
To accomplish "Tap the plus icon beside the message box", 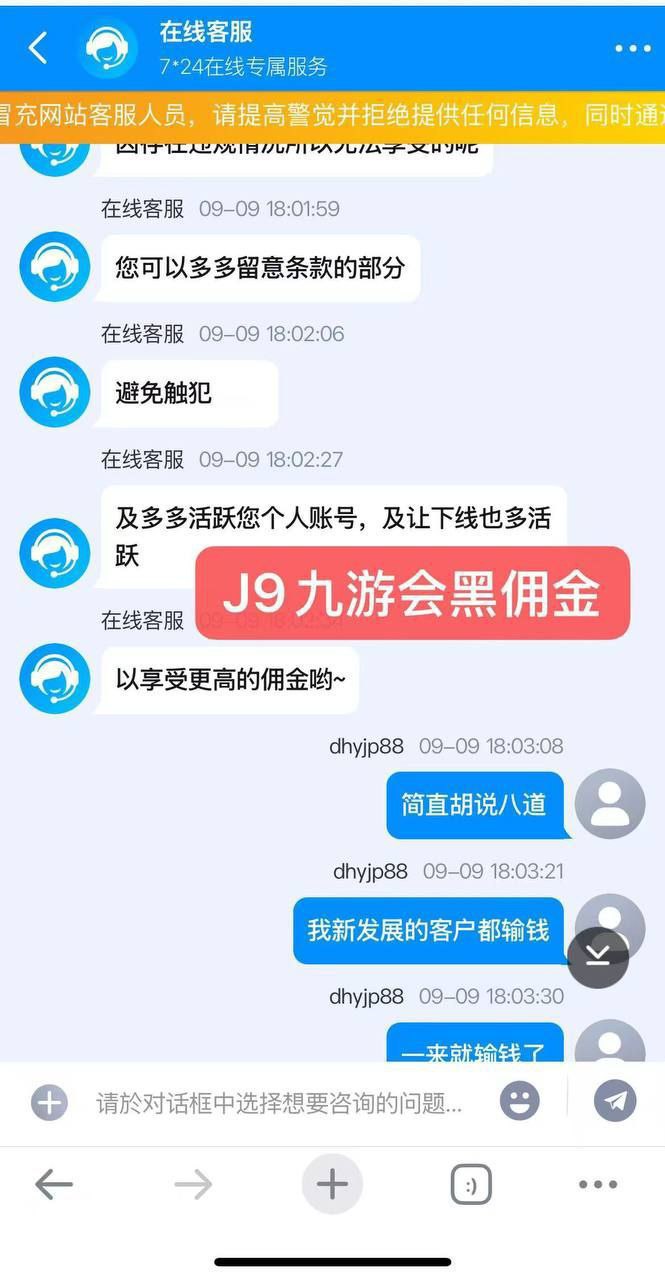I will click(x=49, y=1103).
